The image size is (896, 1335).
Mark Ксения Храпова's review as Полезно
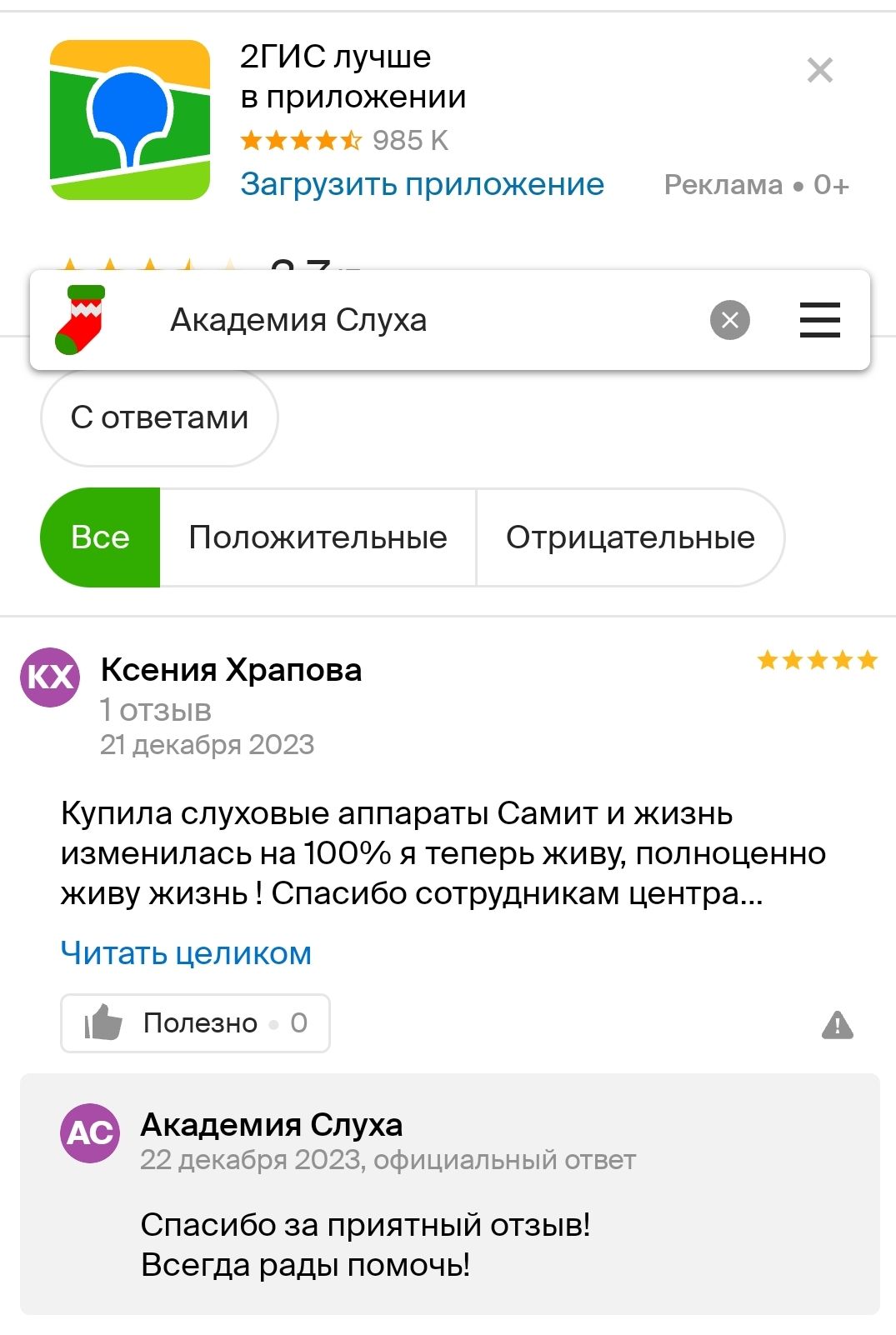click(x=196, y=1023)
